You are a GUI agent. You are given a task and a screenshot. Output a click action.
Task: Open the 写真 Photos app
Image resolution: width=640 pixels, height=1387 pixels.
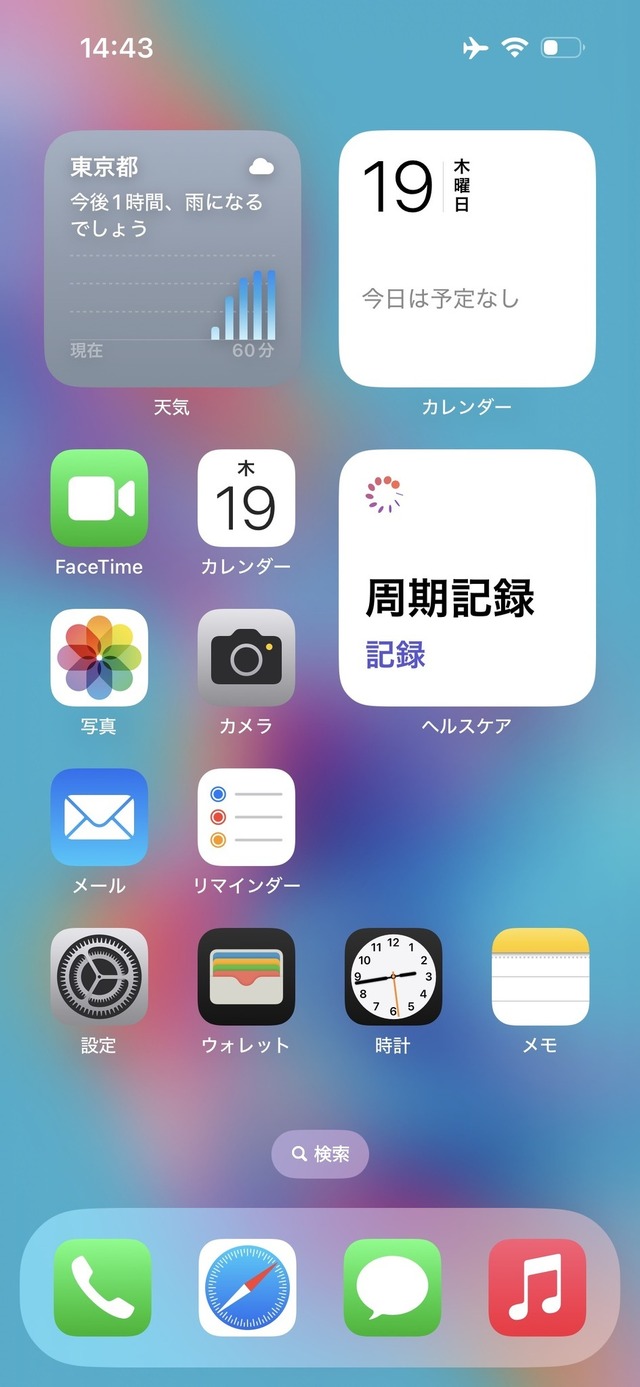99,658
